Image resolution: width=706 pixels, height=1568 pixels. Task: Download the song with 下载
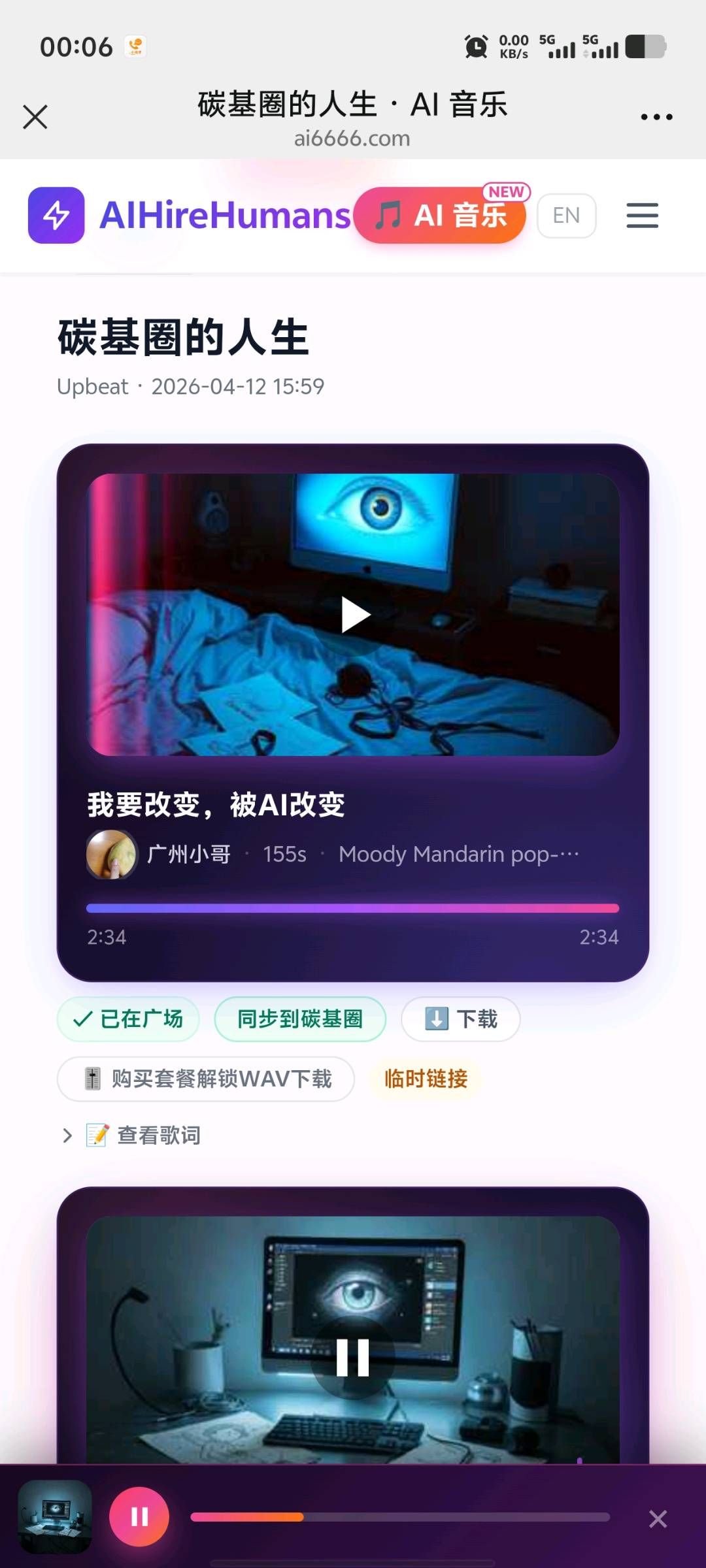[x=461, y=1019]
